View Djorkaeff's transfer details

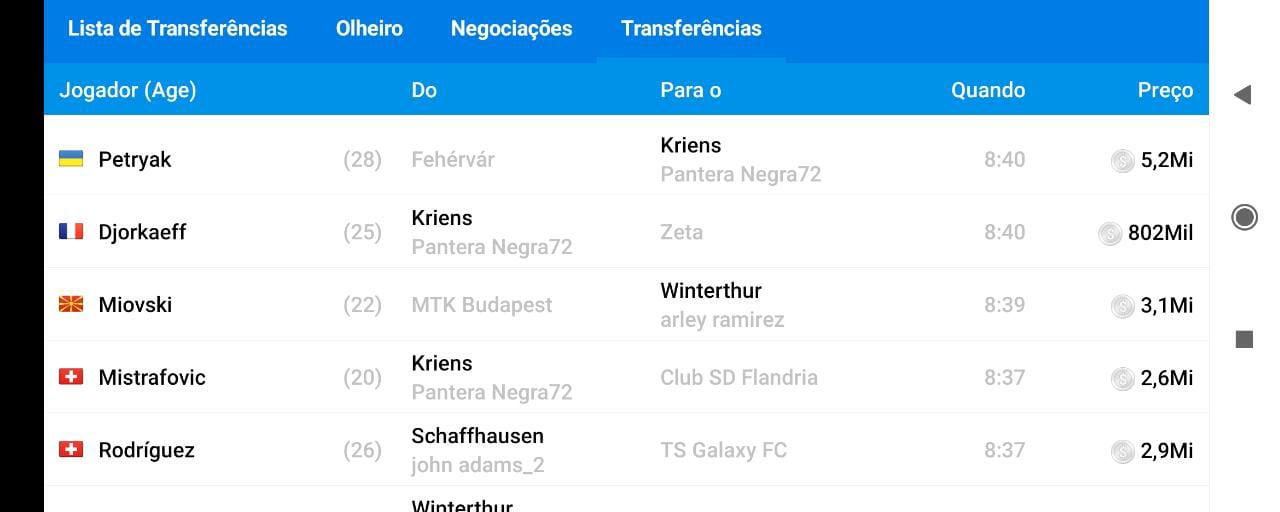coord(142,232)
